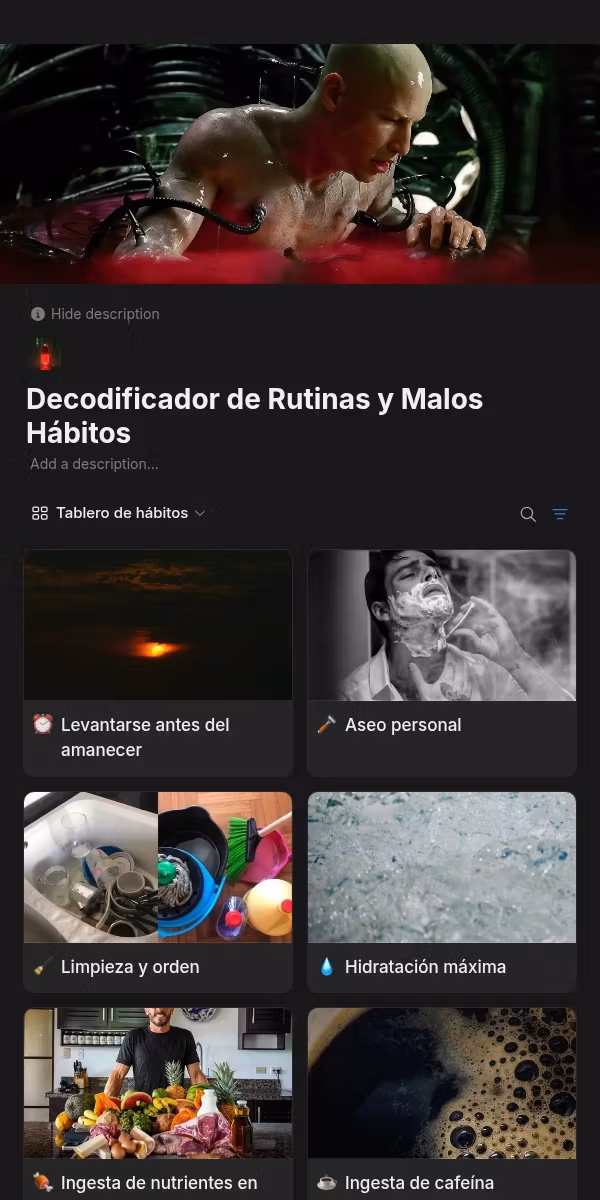The width and height of the screenshot is (600, 1200).
Task: Expand the Tablero de hábitos view dropdown
Action: click(118, 513)
